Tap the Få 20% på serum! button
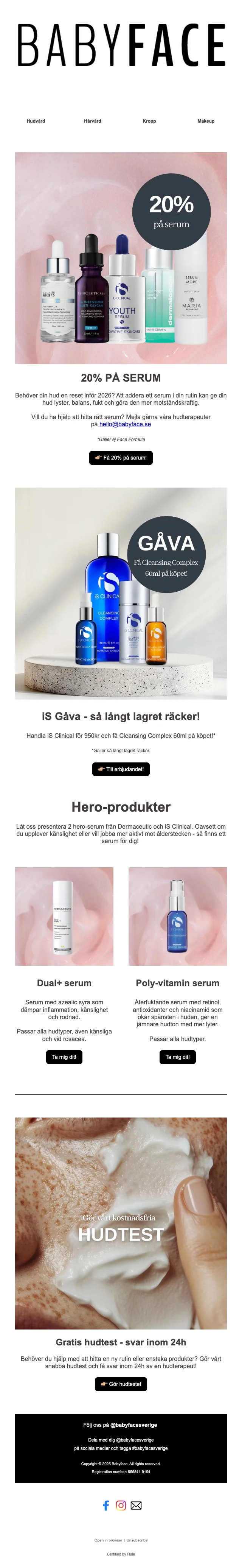Image resolution: width=242 pixels, height=1568 pixels. click(x=120, y=458)
